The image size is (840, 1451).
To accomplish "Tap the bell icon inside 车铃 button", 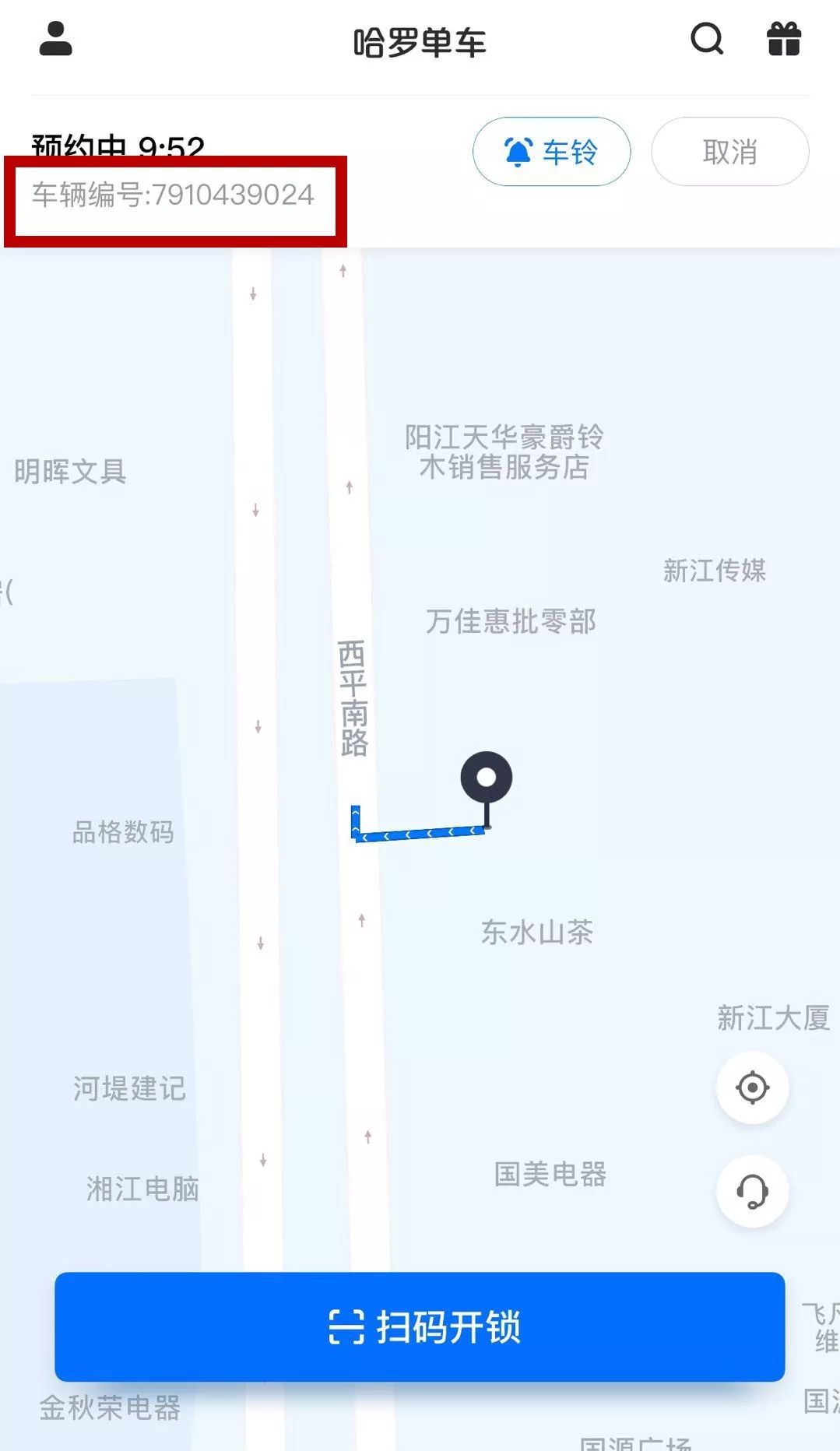I will coord(518,152).
